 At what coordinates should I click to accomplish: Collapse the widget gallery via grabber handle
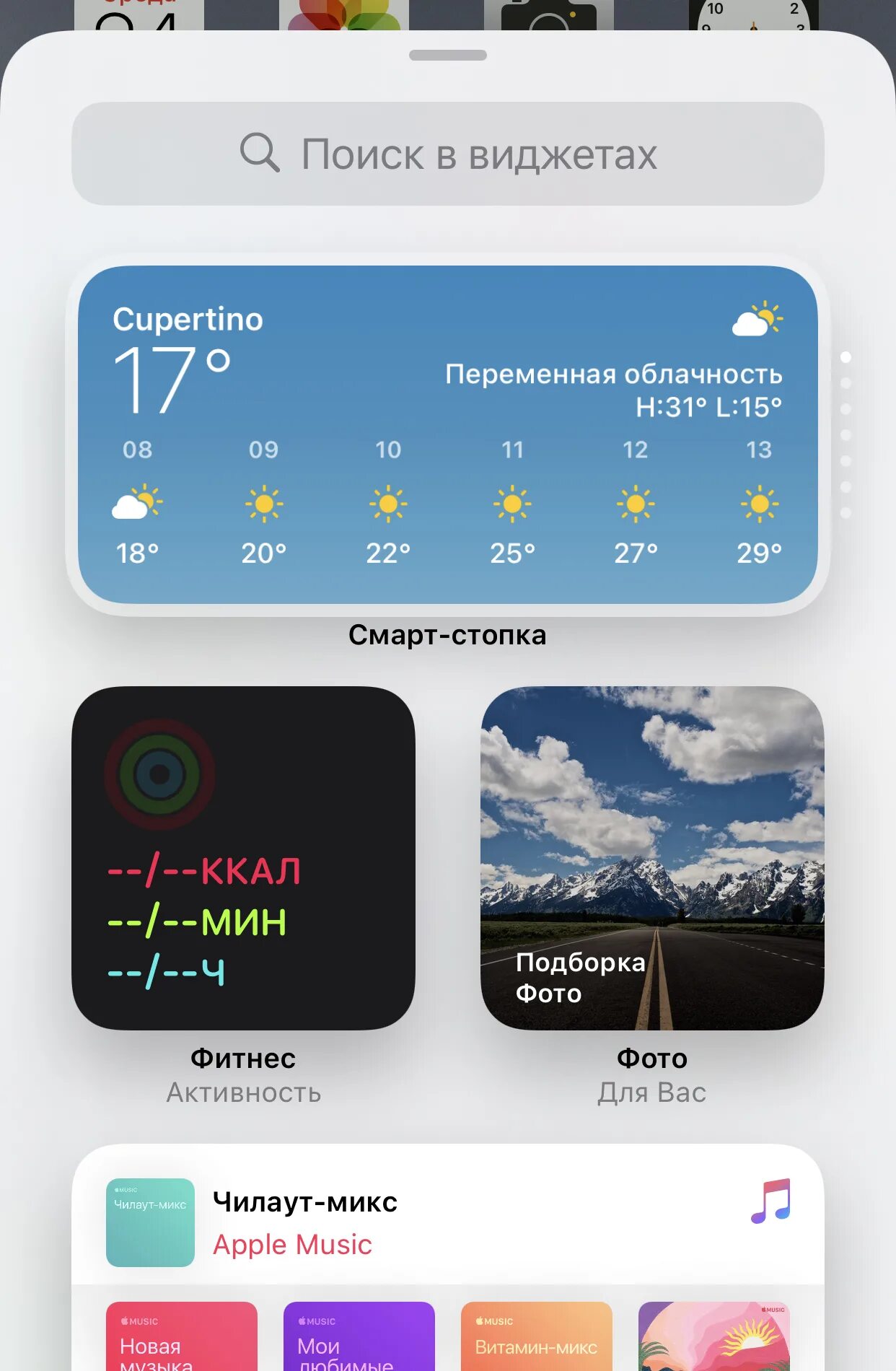pyautogui.click(x=448, y=53)
